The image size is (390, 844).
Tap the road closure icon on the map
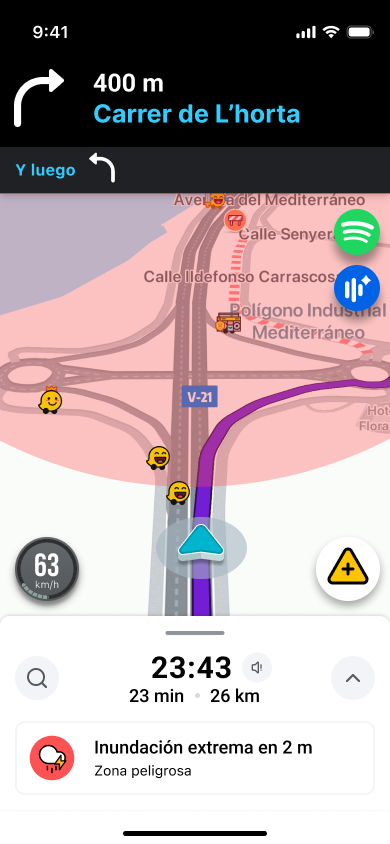[x=235, y=220]
